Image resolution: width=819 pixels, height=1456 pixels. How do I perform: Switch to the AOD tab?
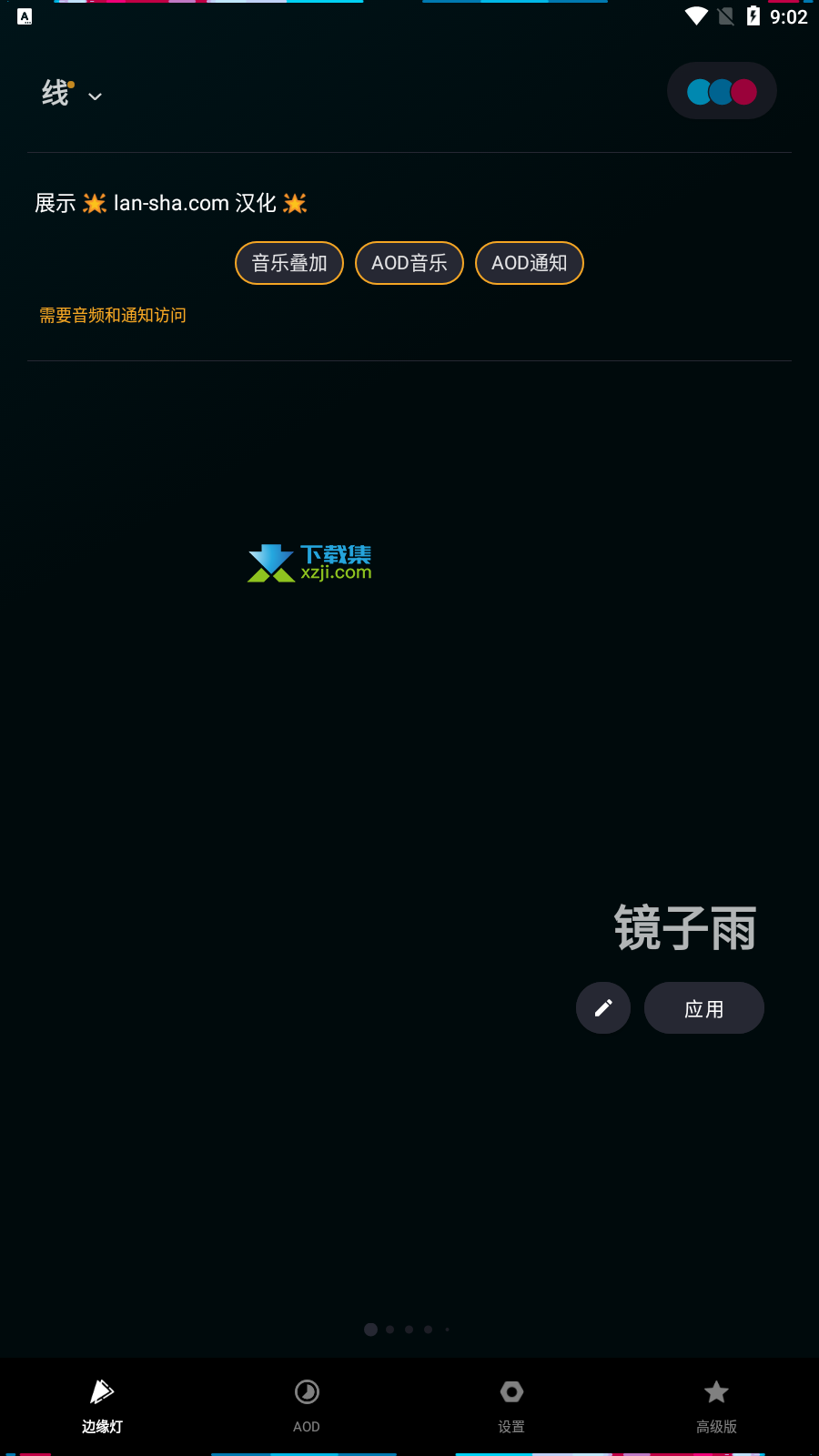tap(307, 1406)
